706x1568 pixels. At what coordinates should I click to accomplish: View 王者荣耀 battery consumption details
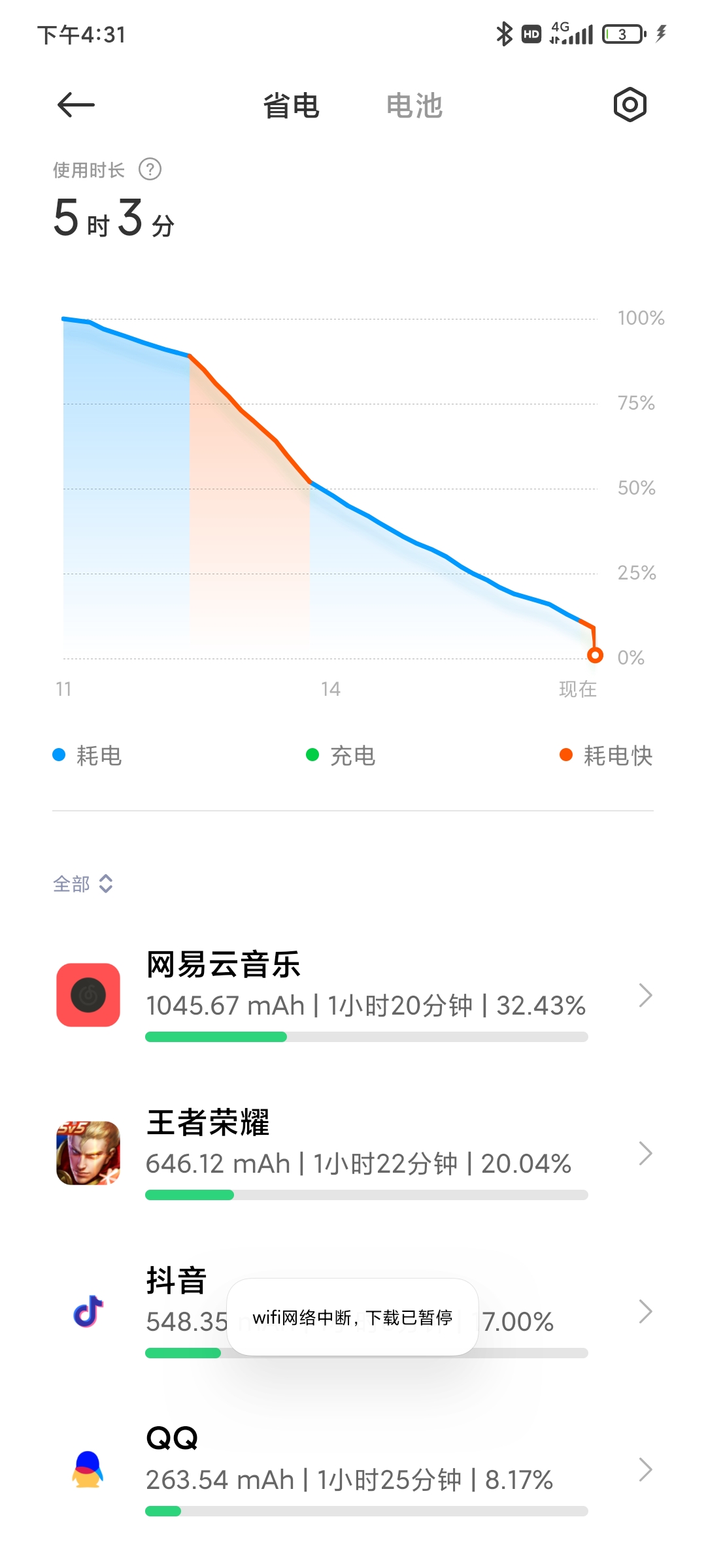pos(353,1154)
